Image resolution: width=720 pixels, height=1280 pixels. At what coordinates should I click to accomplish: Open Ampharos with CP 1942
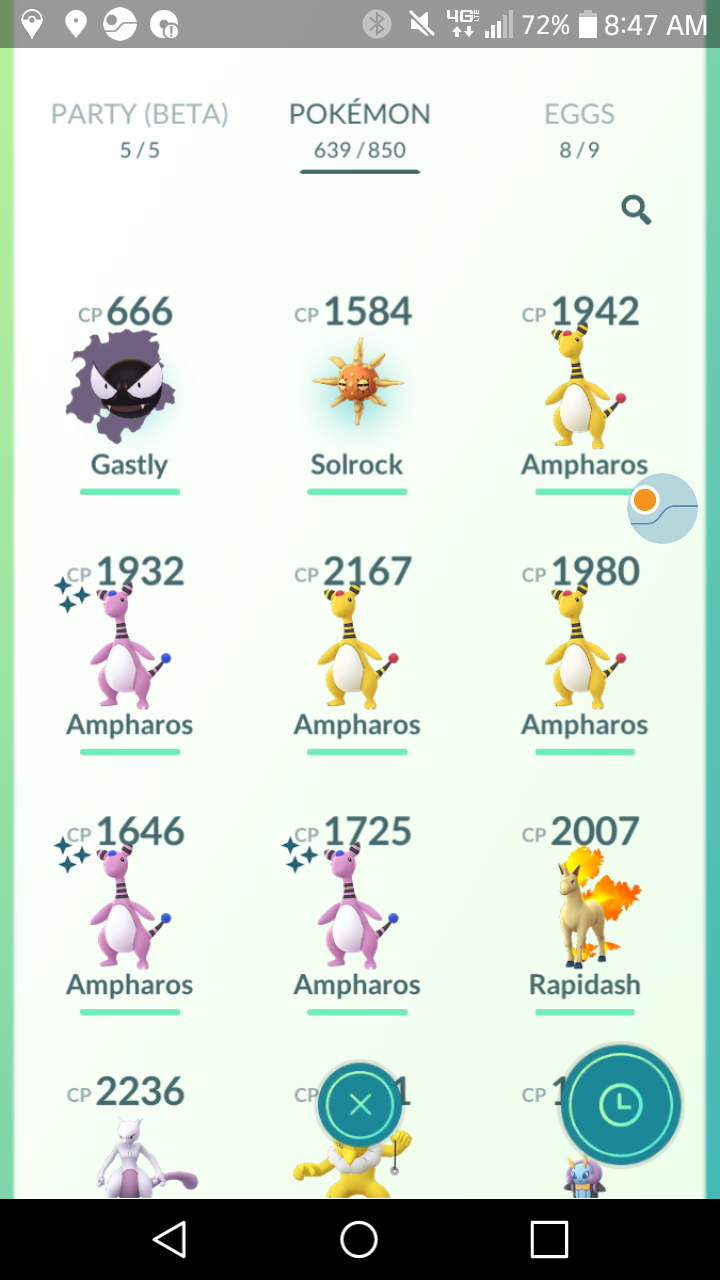pos(585,392)
